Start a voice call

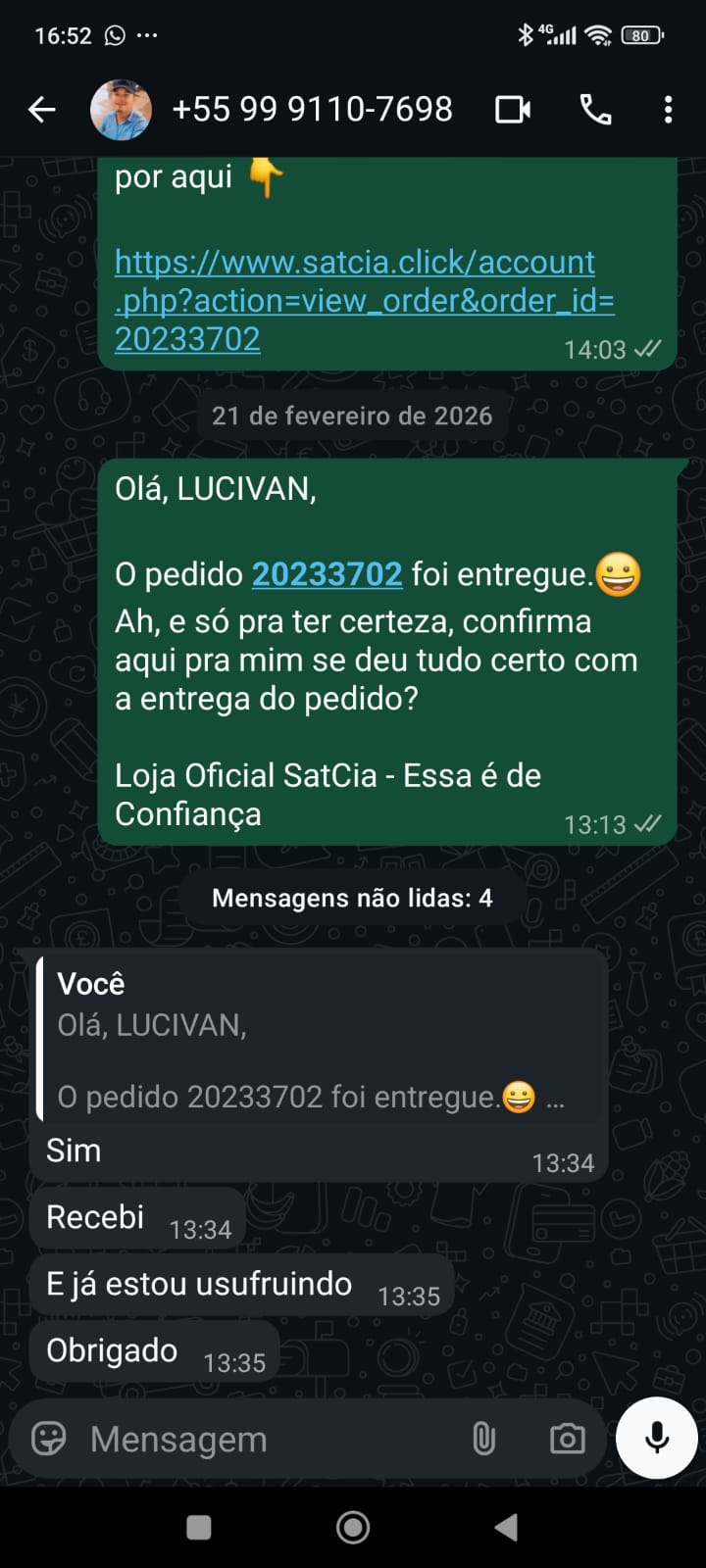[595, 110]
